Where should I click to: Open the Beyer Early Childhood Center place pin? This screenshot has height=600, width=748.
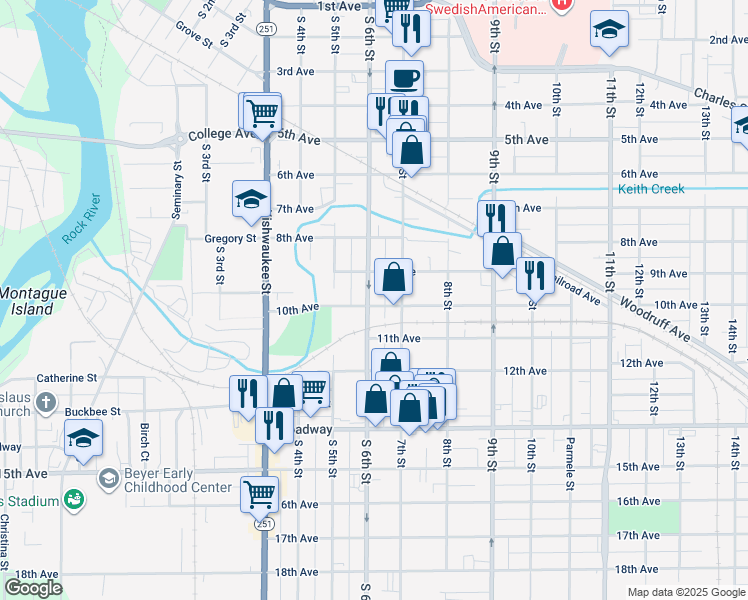[108, 478]
